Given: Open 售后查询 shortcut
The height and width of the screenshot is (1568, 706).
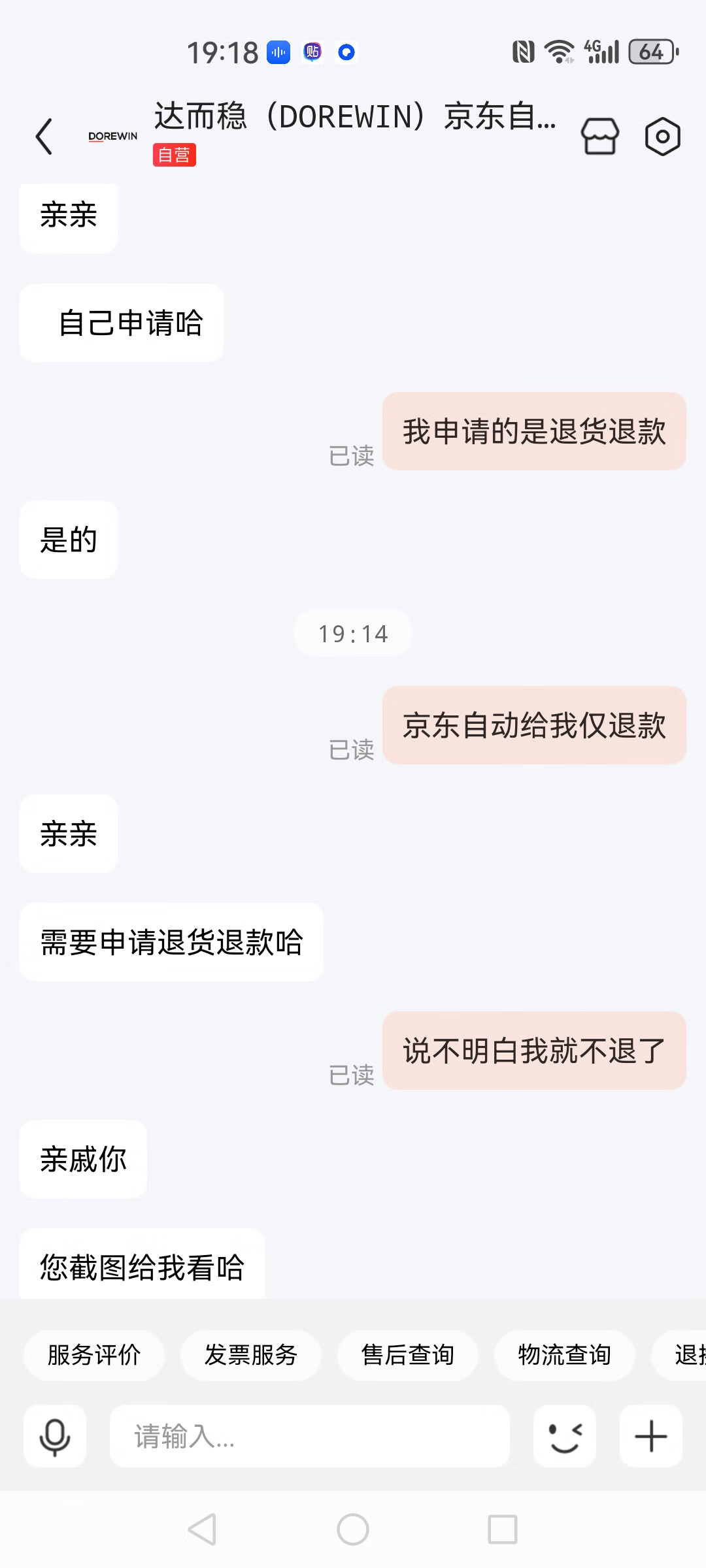Looking at the screenshot, I should pyautogui.click(x=408, y=1354).
